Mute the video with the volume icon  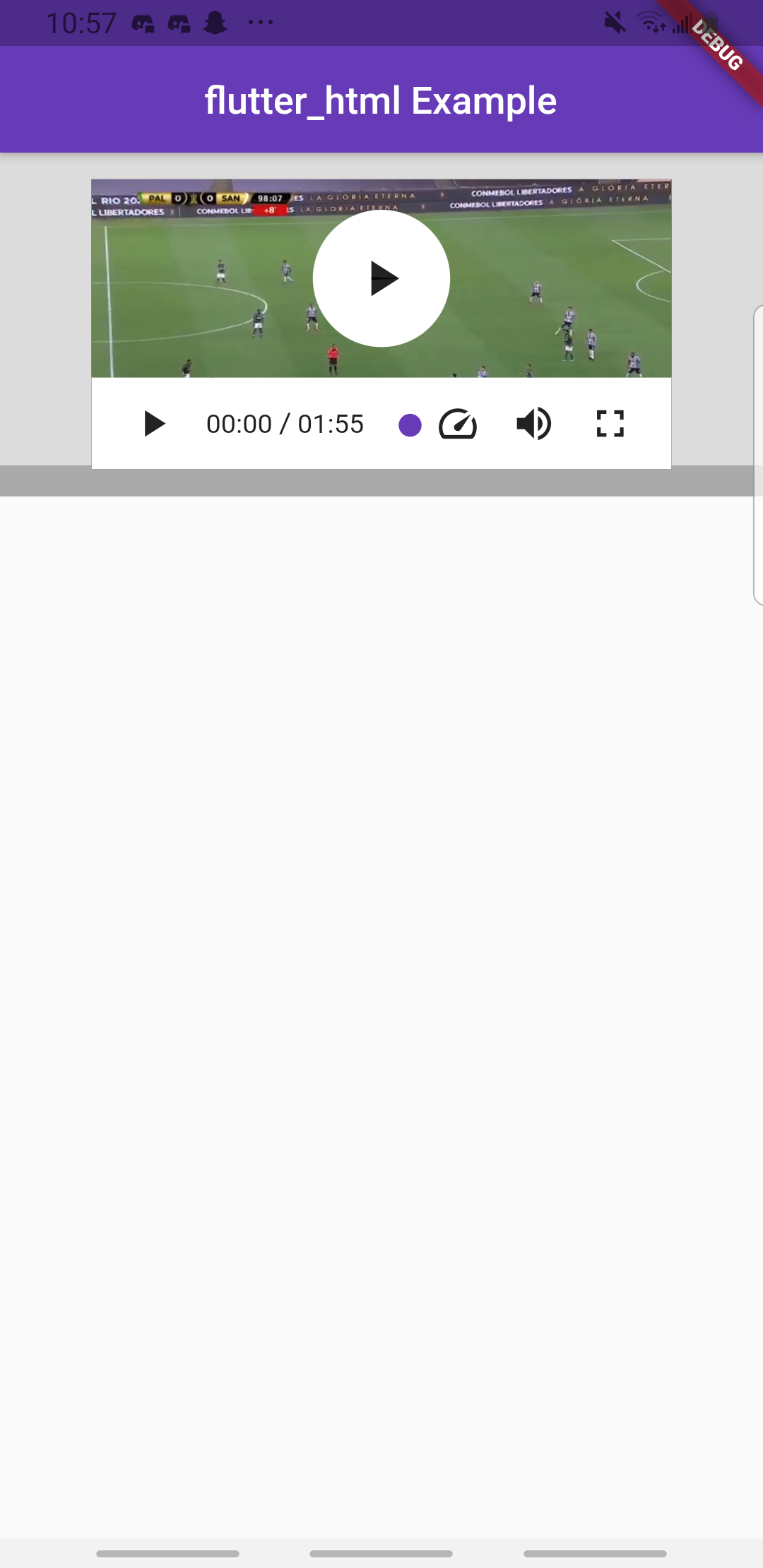pos(533,424)
